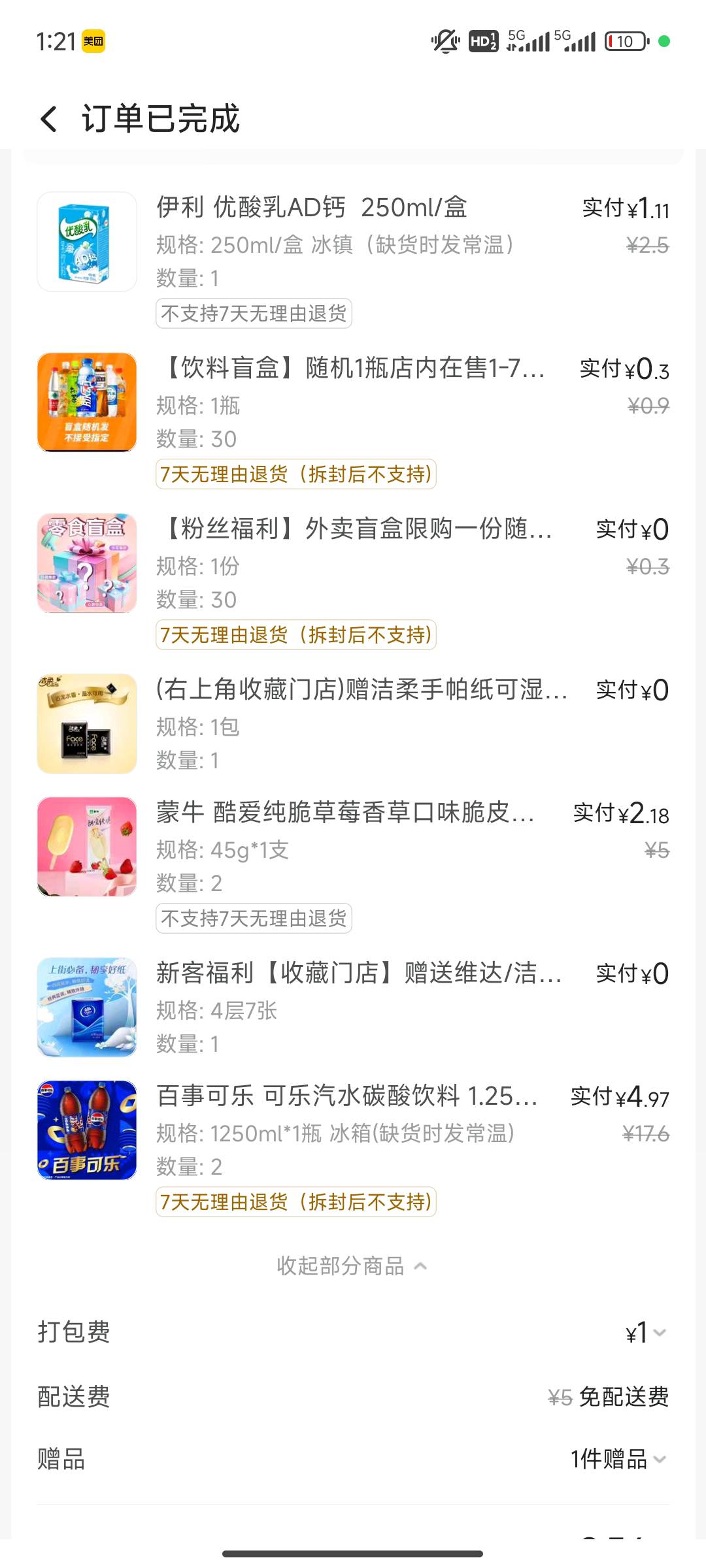Screen dimensions: 706x1568
Task: Open the 蒙牛 酷爱纯脆 ice cream item
Action: (x=353, y=865)
